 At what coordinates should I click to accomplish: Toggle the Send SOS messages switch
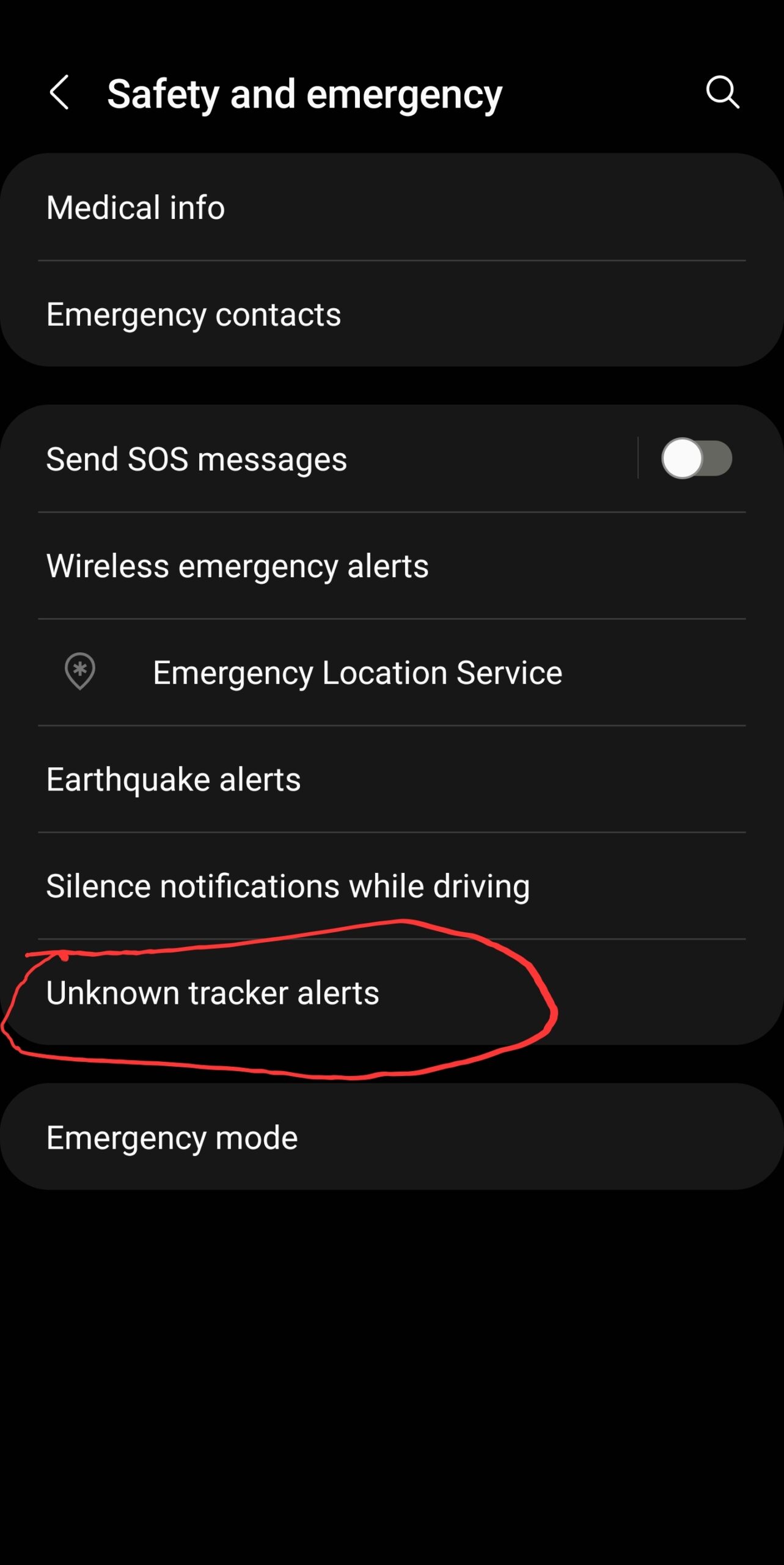pos(697,458)
